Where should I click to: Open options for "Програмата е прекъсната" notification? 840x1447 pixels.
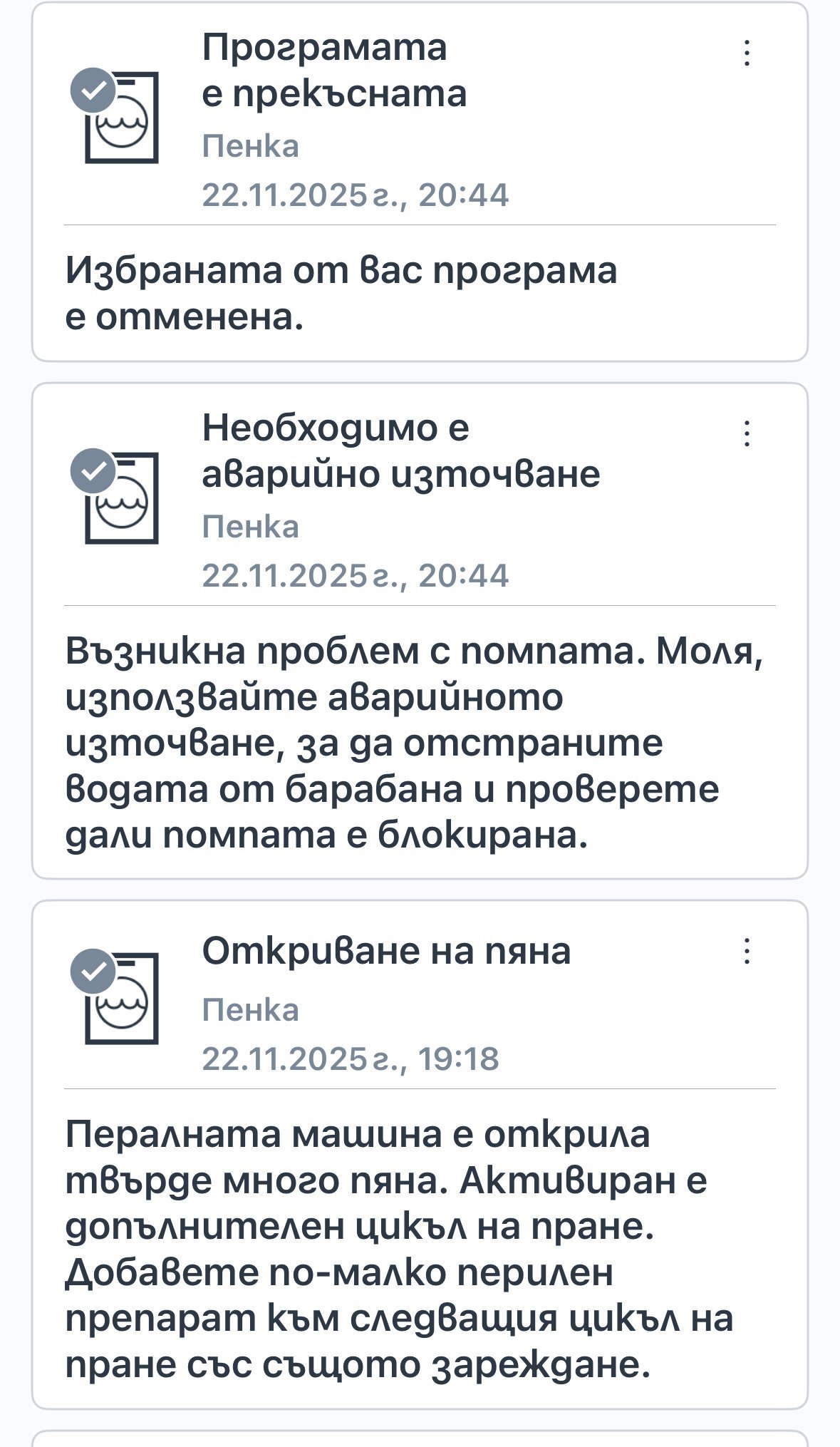tap(747, 53)
